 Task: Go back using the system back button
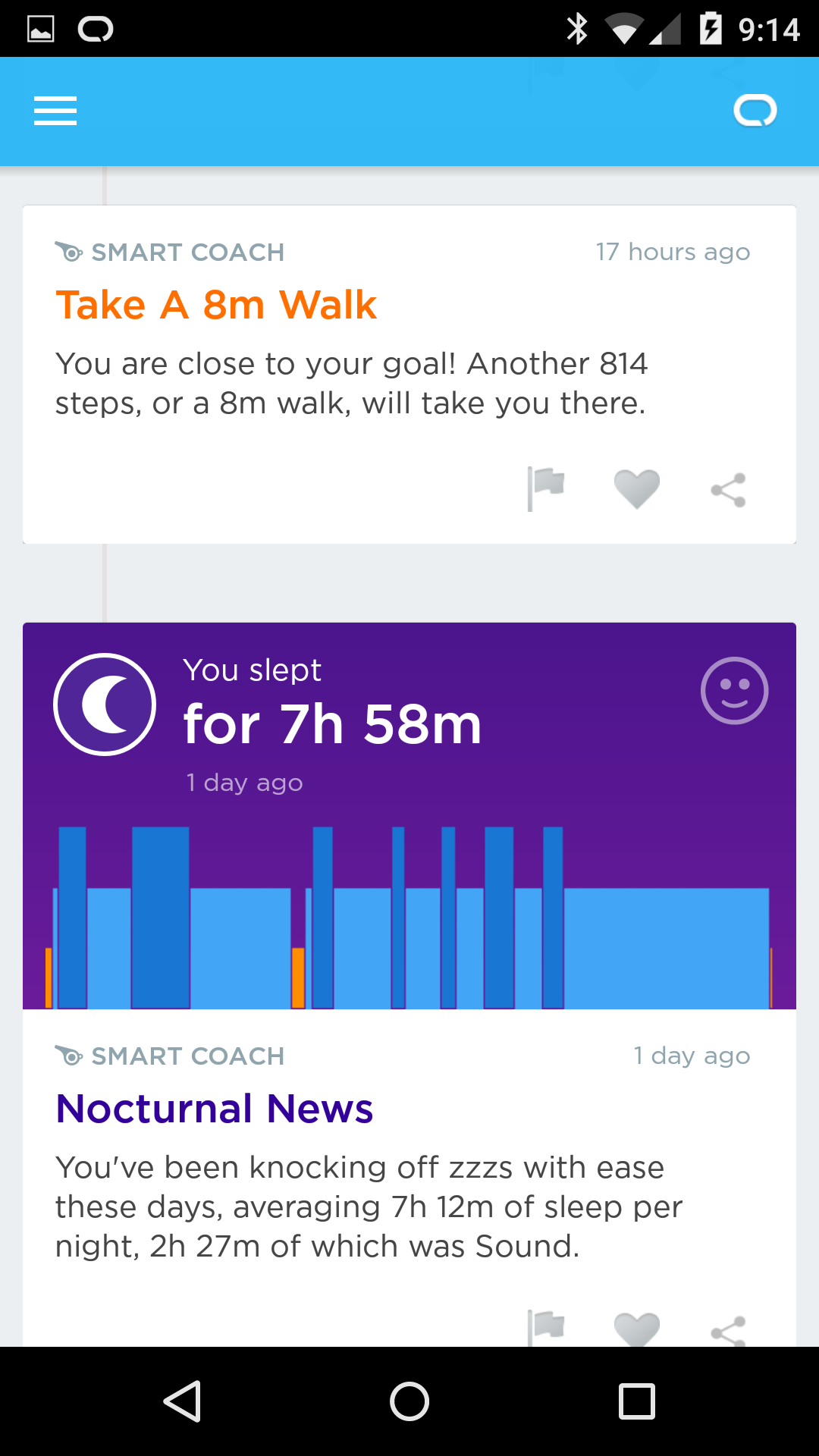coord(182,1401)
